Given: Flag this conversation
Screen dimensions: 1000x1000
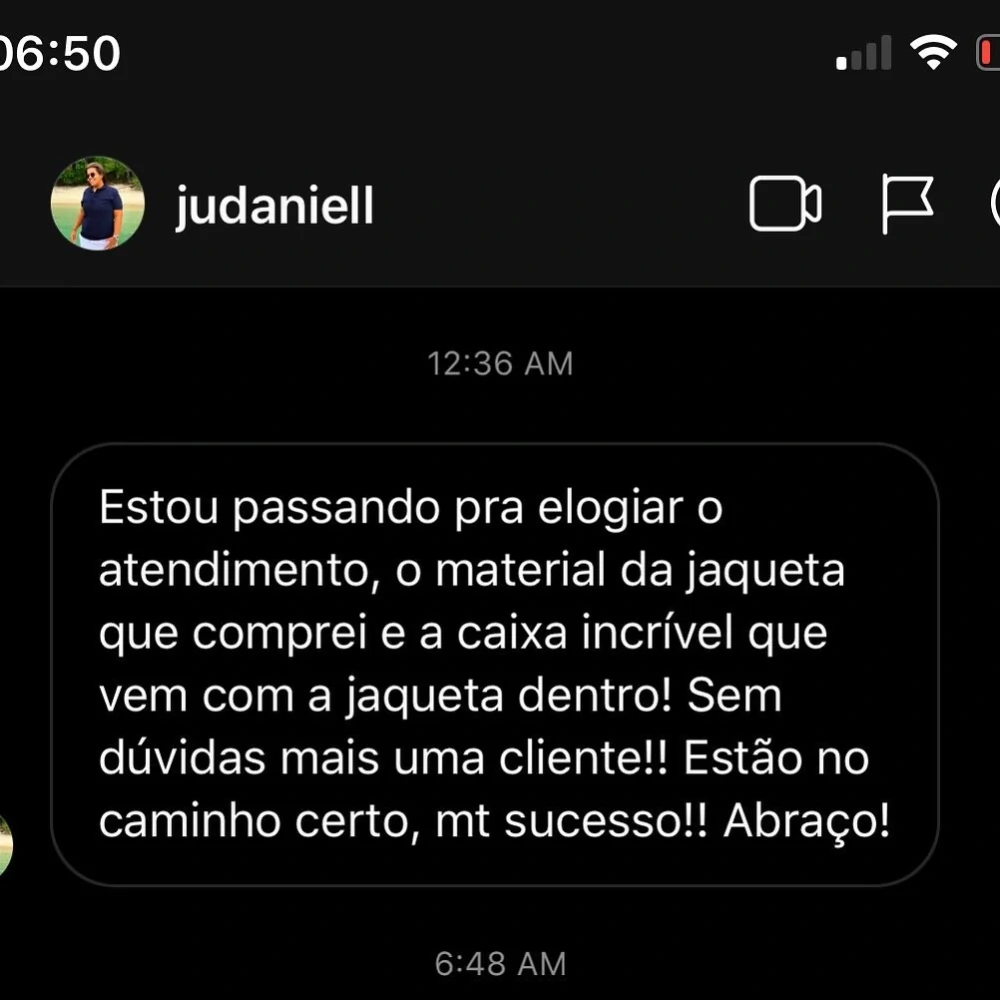Looking at the screenshot, I should click(907, 203).
